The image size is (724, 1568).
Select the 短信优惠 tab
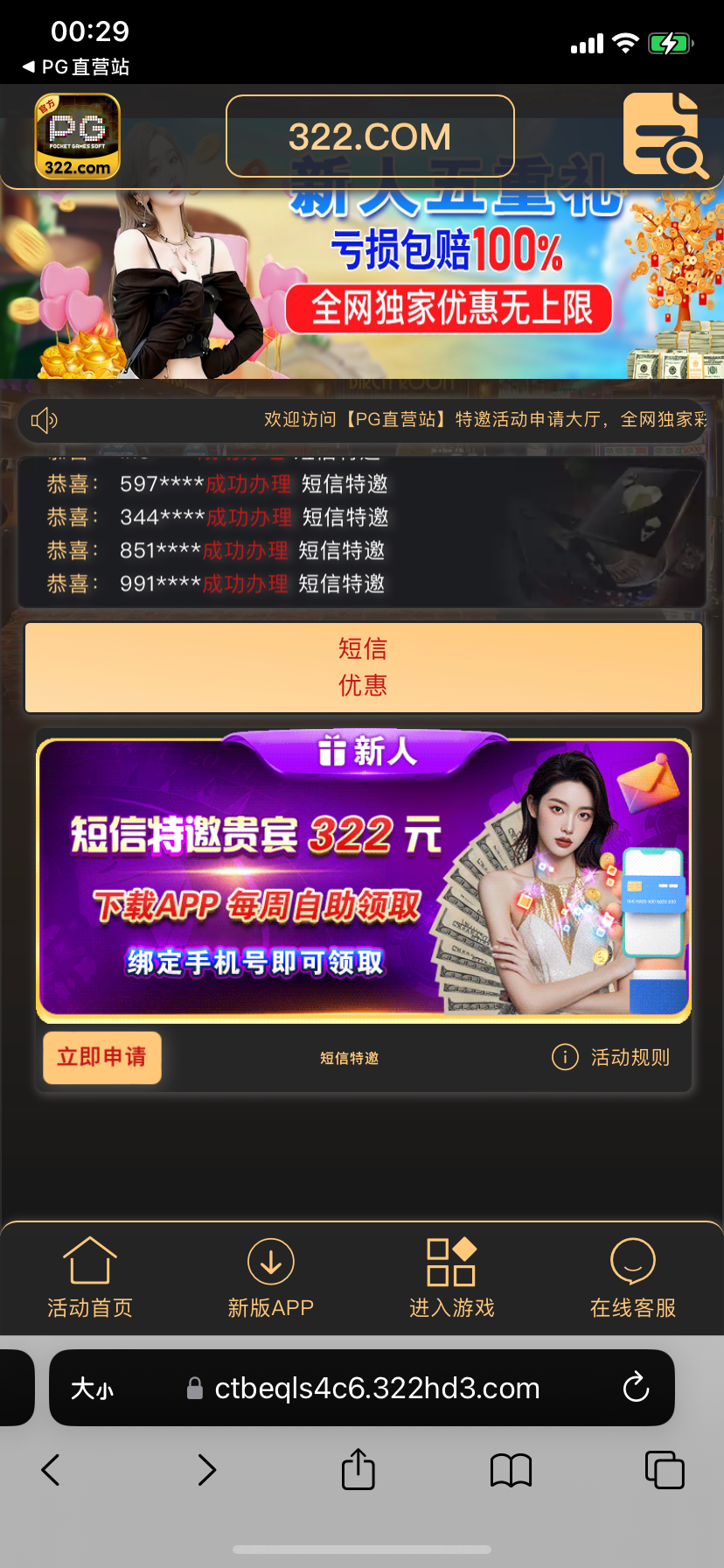click(x=363, y=667)
